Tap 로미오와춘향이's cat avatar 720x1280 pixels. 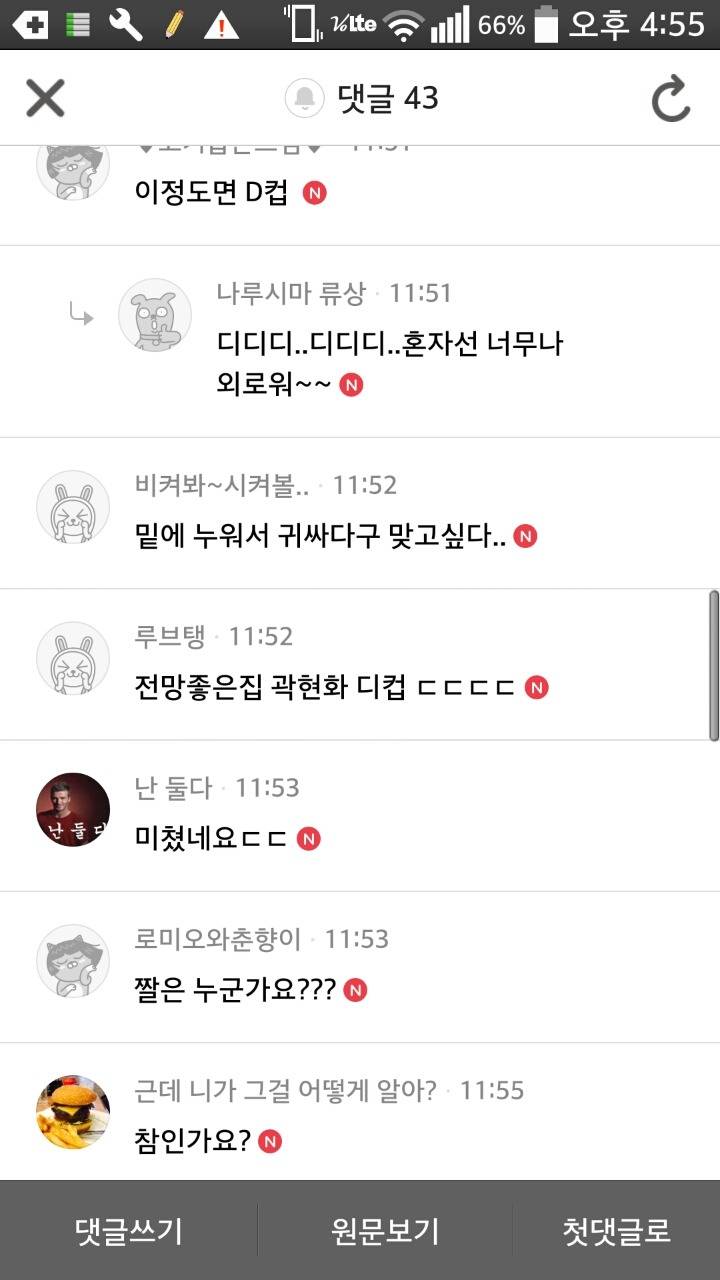click(72, 960)
